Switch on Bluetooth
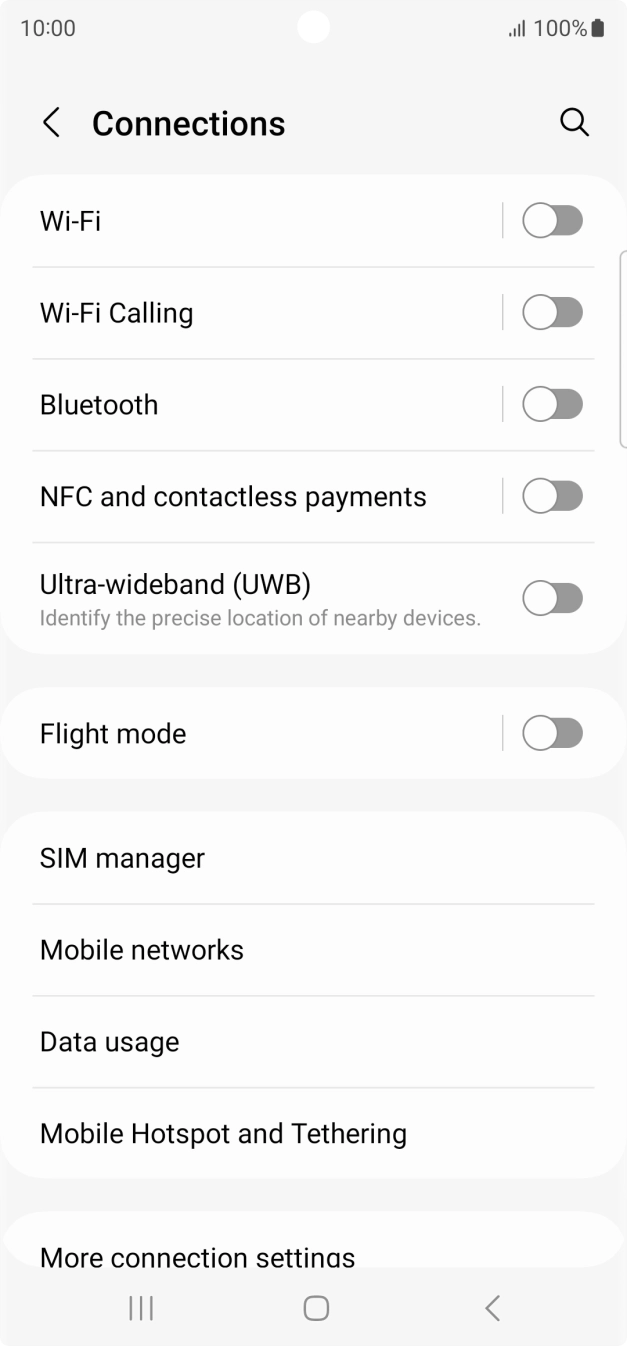The image size is (627, 1346). (552, 405)
